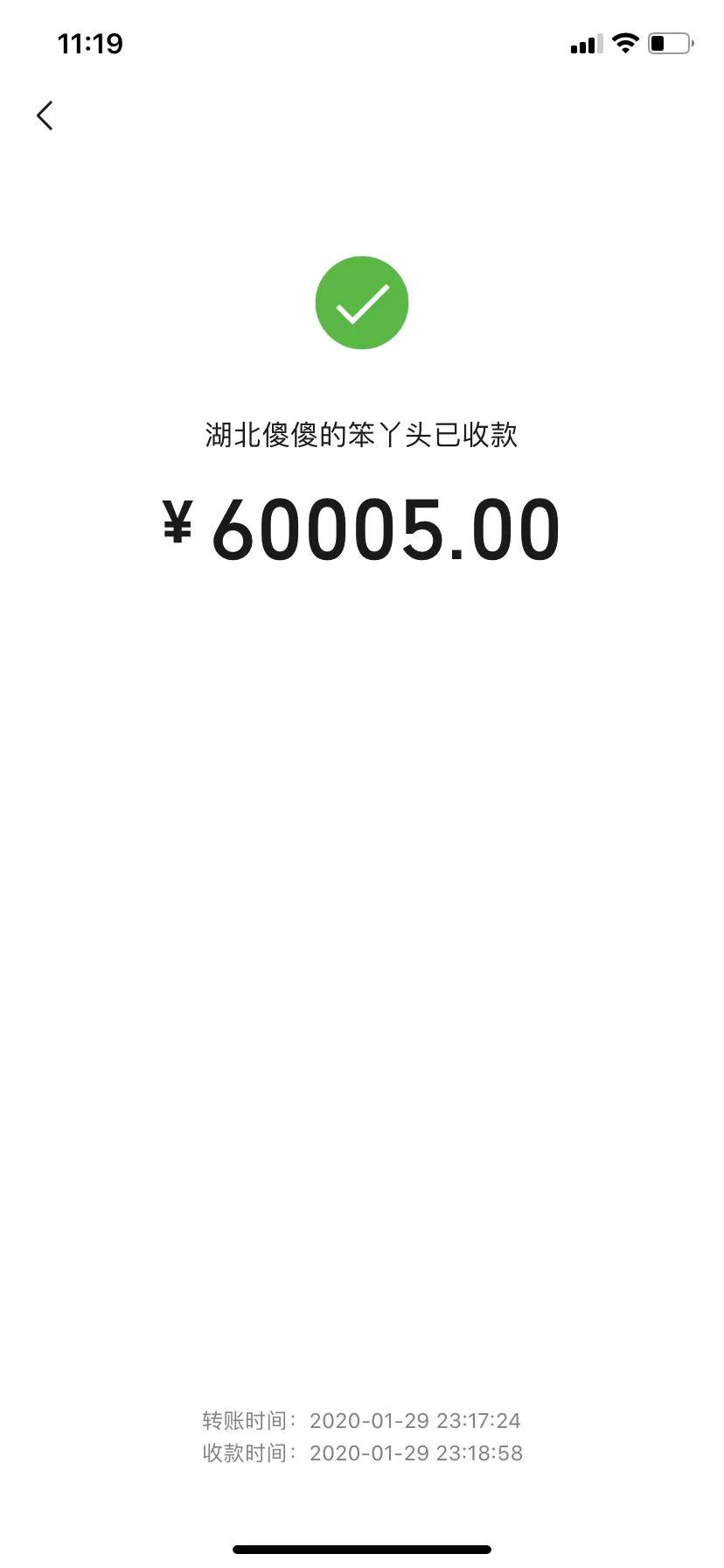The width and height of the screenshot is (724, 1568).
Task: Select the 转账时间 transfer time row
Action: coord(361,1420)
